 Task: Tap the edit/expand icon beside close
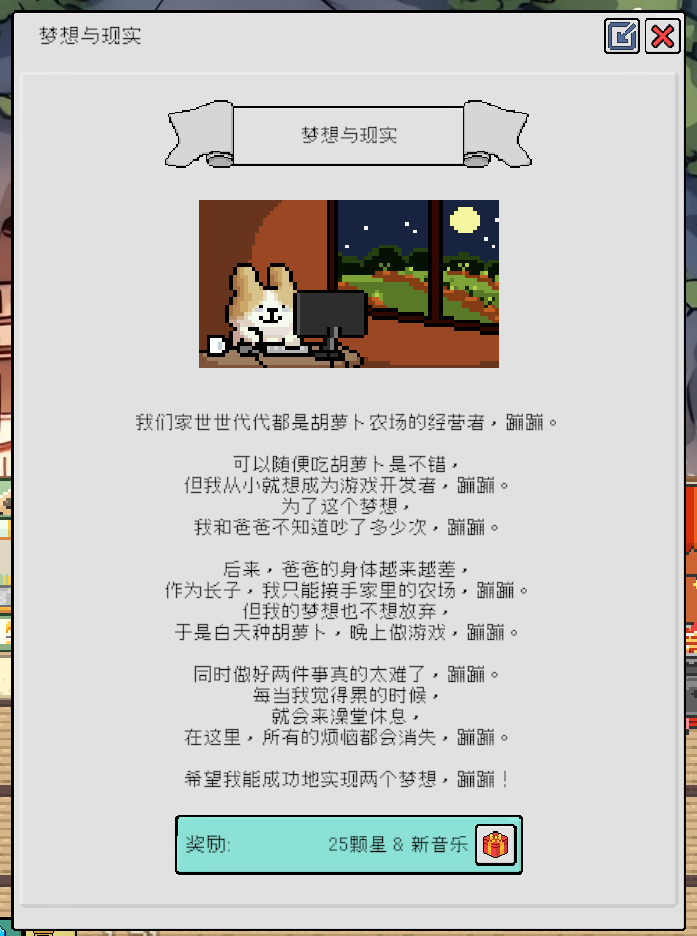[x=622, y=37]
